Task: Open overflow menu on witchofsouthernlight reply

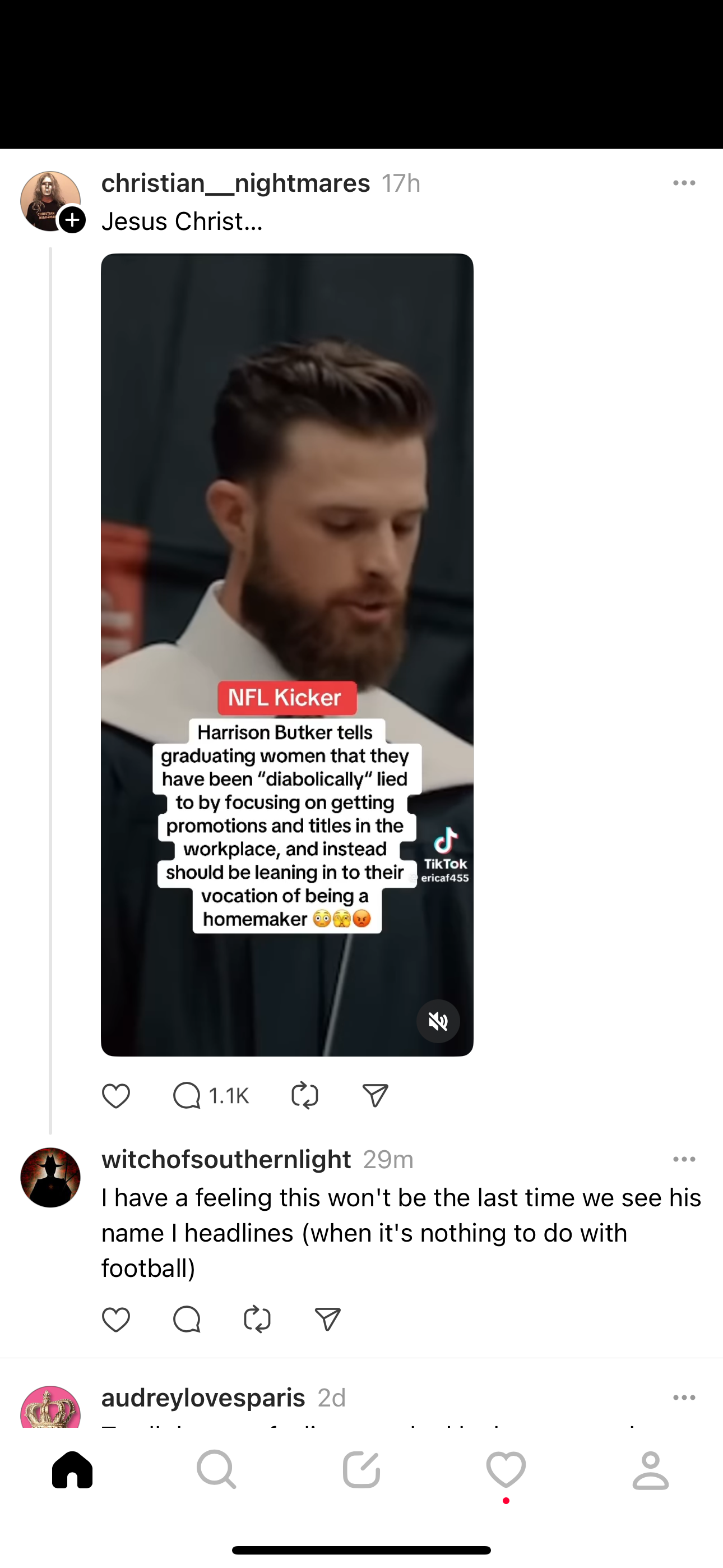Action: pyautogui.click(x=684, y=1160)
